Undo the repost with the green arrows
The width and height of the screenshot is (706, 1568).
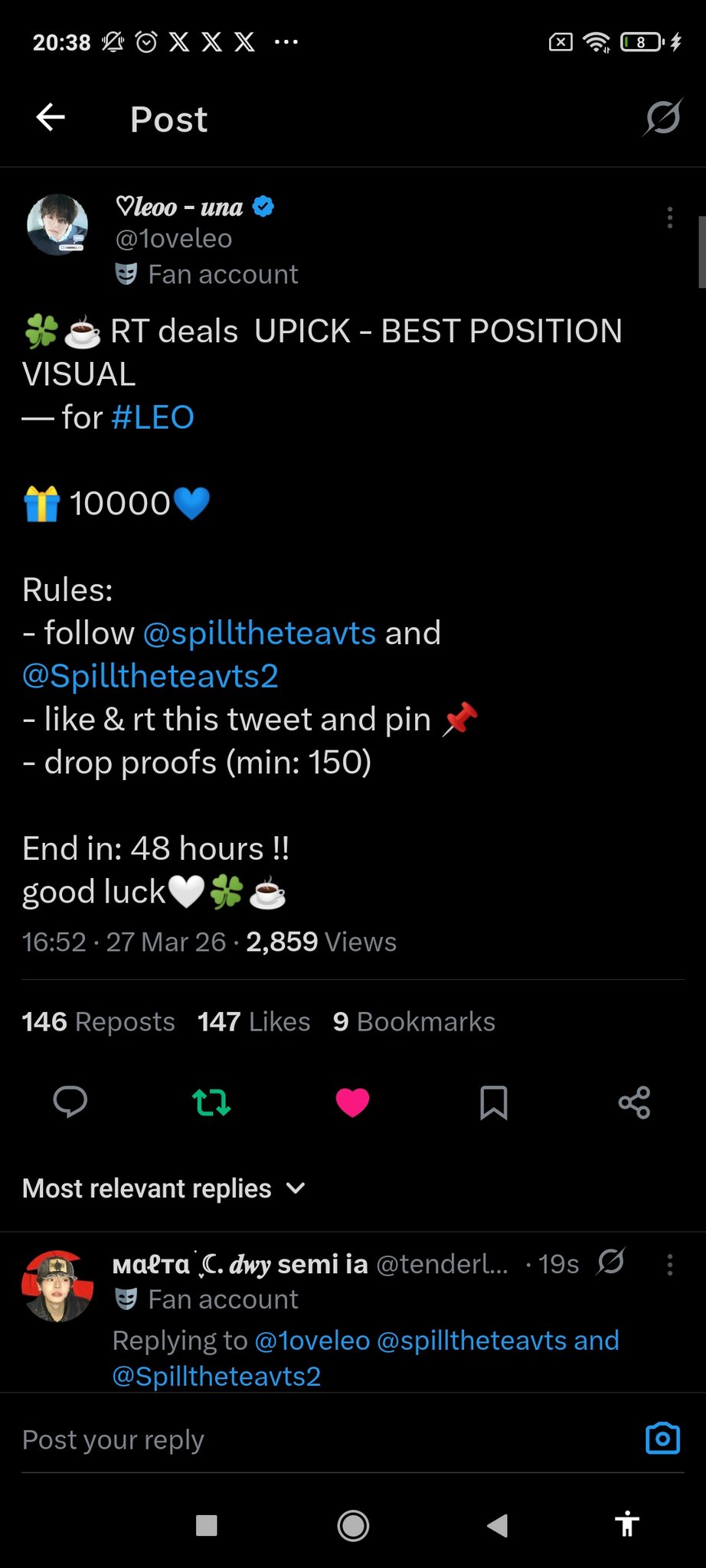tap(211, 1102)
